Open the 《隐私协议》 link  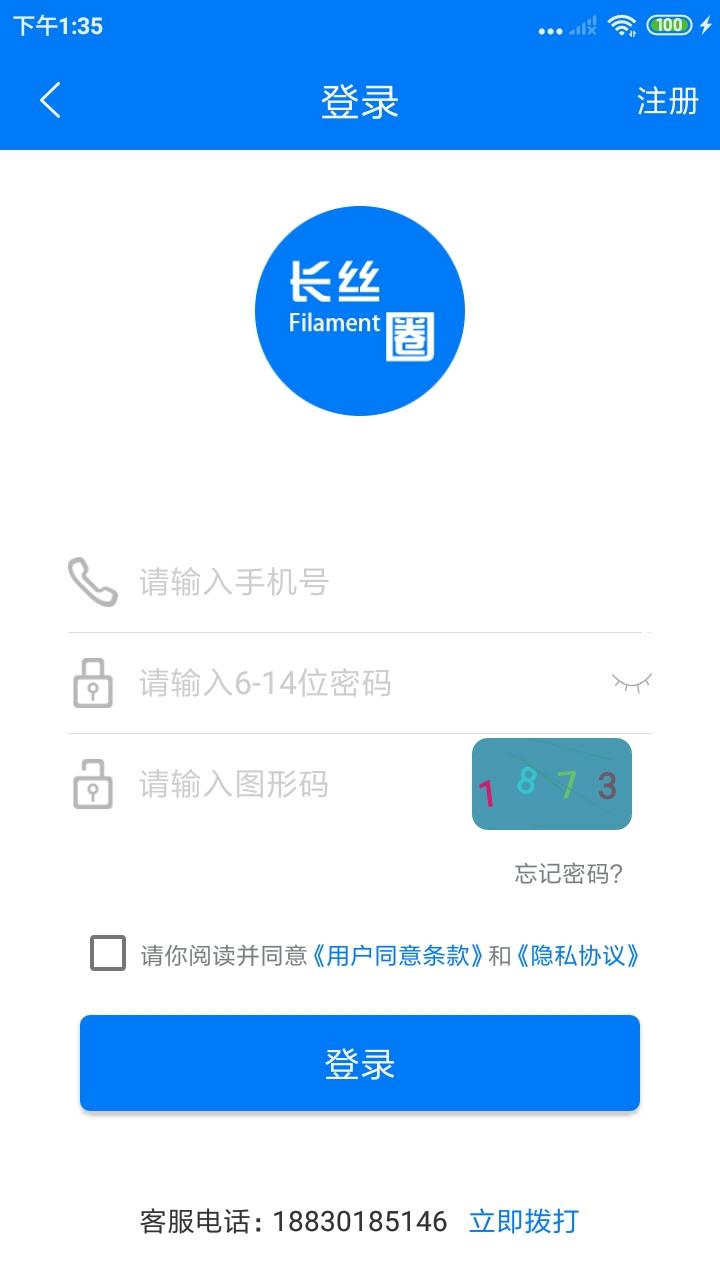coord(577,955)
